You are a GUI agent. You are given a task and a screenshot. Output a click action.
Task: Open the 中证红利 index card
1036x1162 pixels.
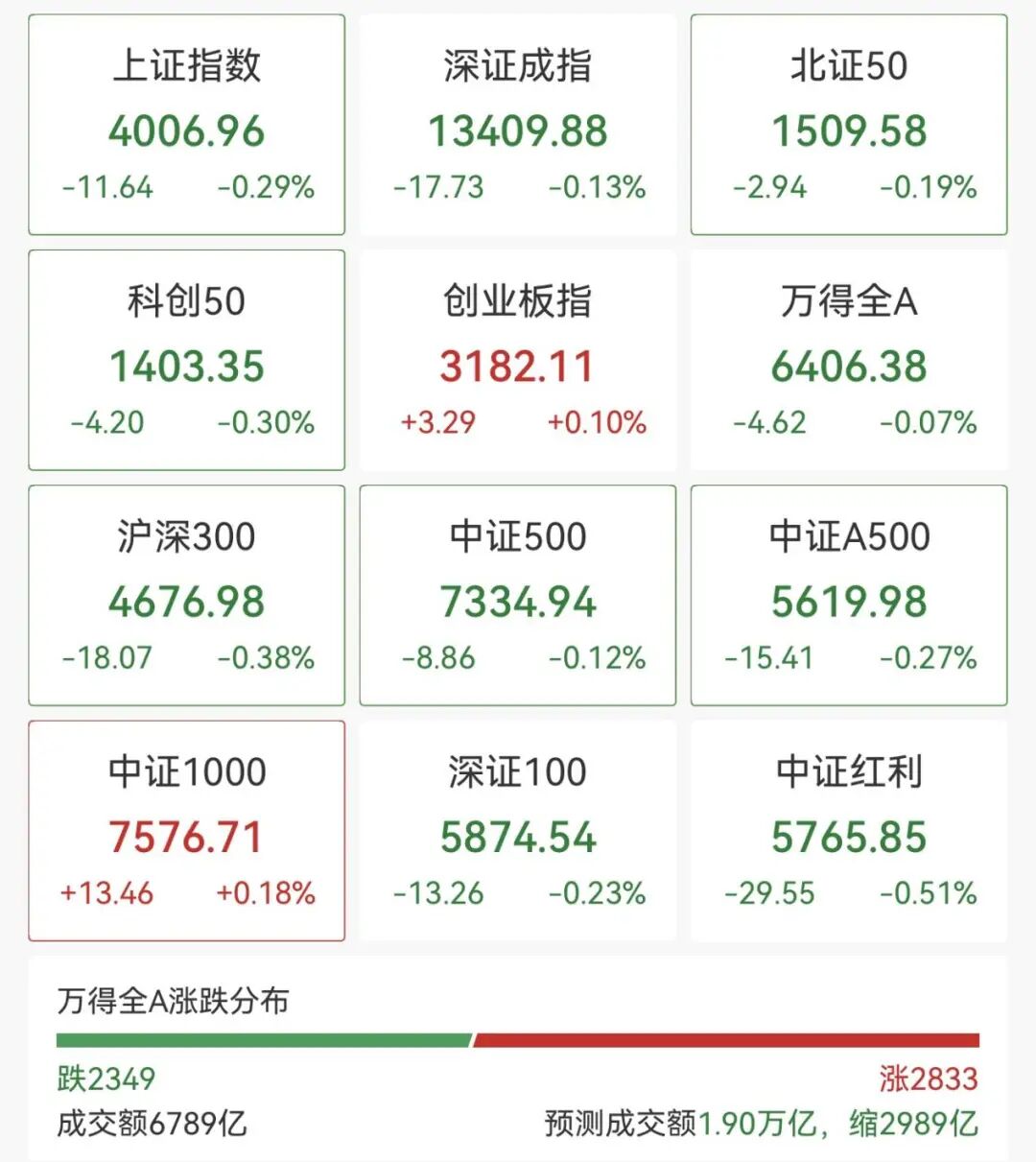848,829
